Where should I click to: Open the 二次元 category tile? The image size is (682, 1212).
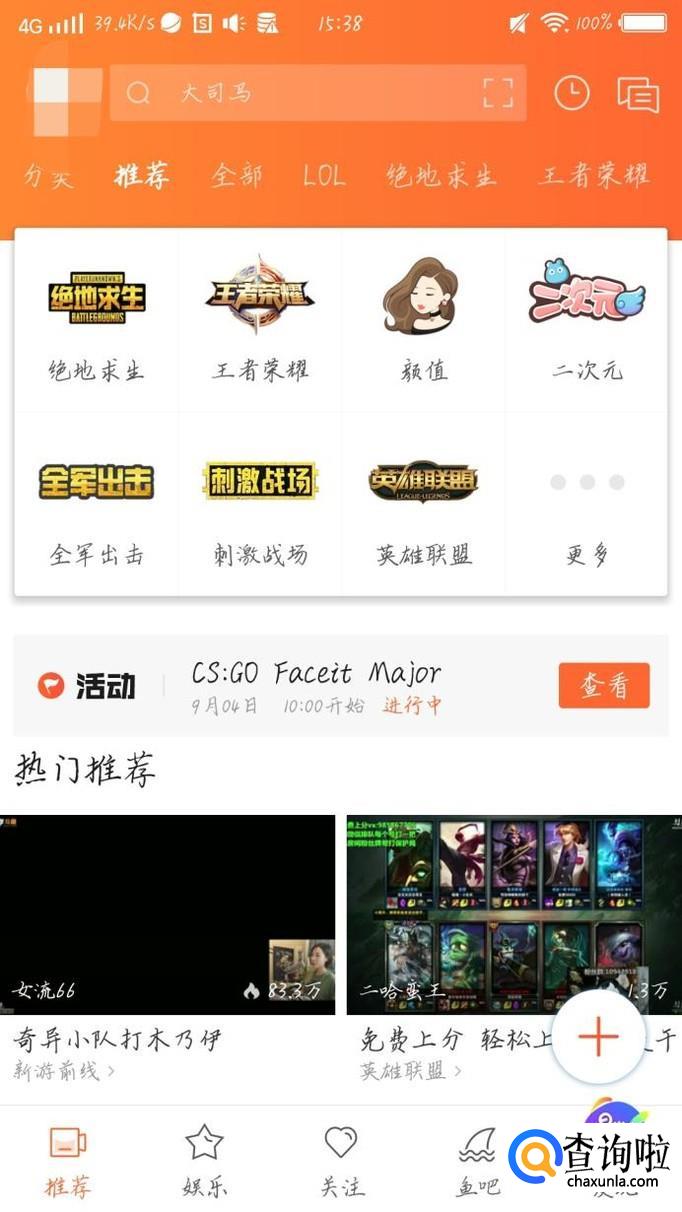(587, 320)
